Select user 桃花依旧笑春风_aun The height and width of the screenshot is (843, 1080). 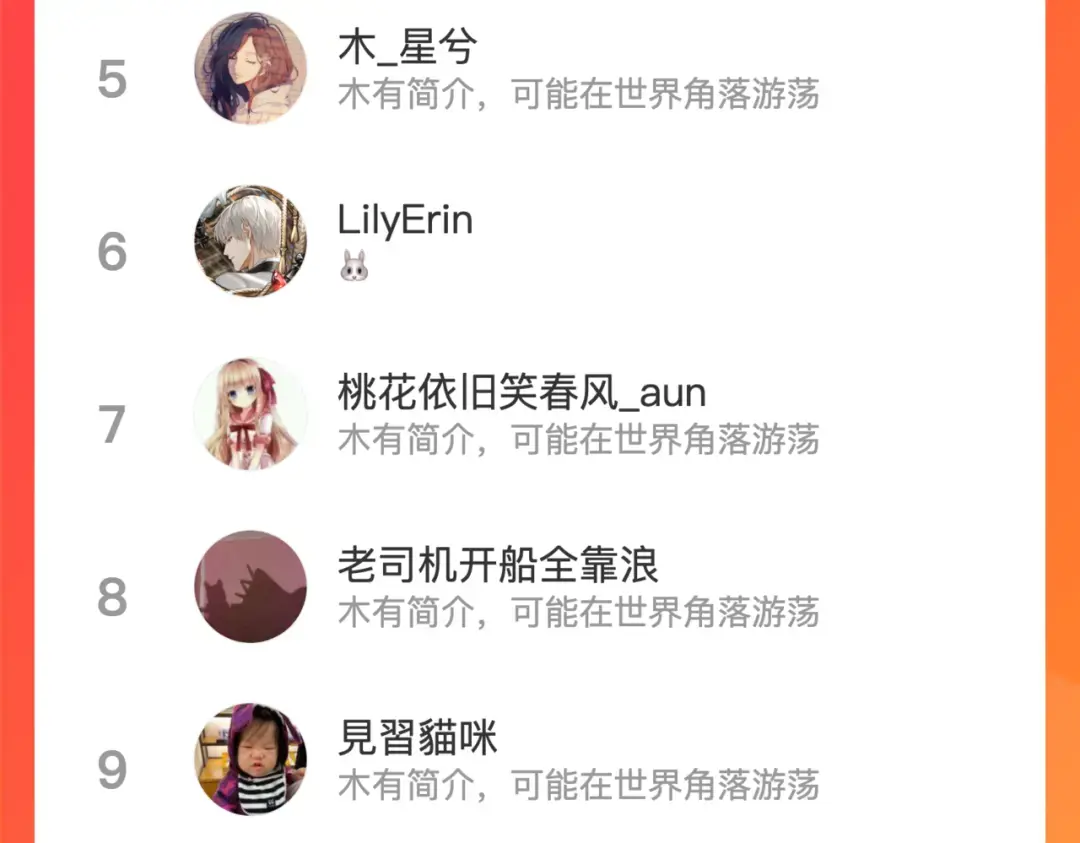point(540,415)
